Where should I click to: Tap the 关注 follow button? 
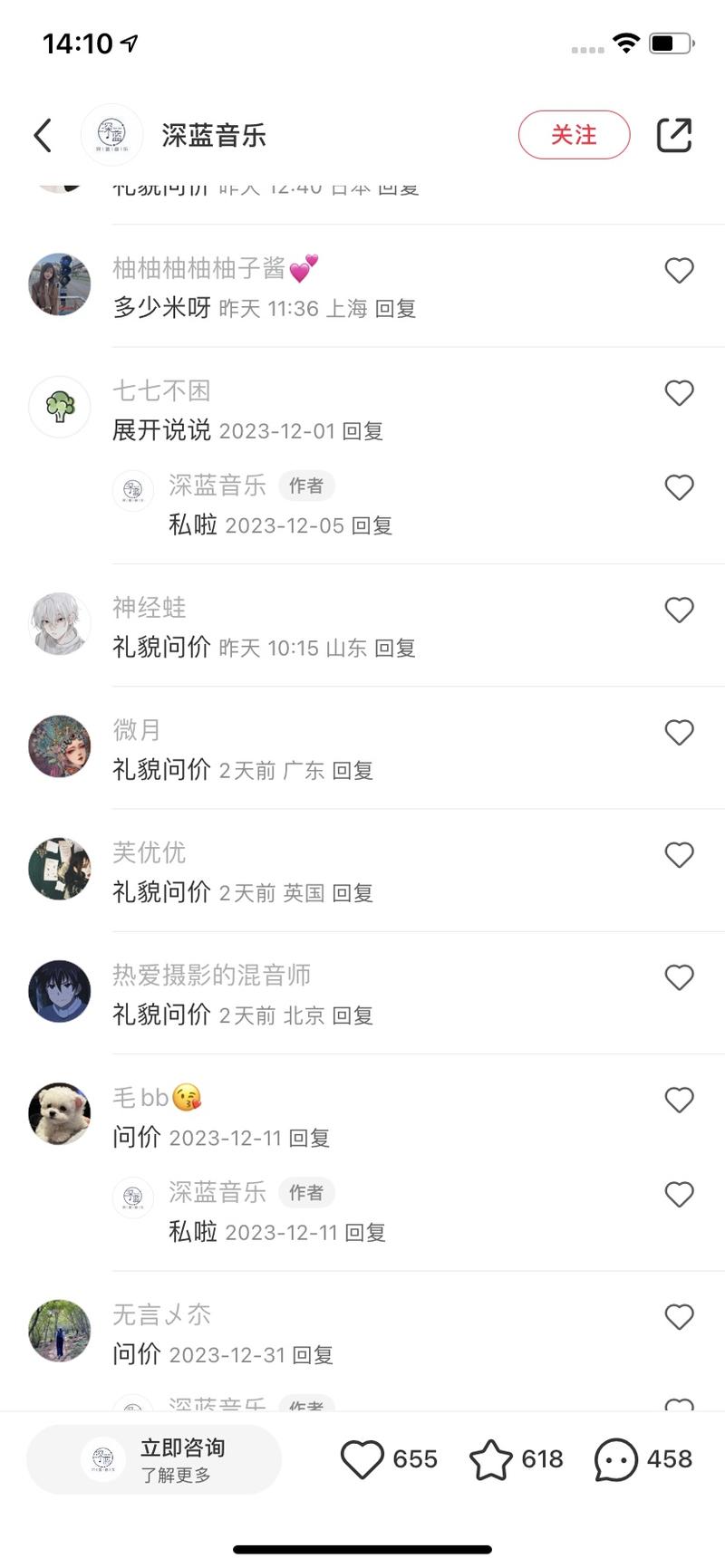click(x=574, y=134)
